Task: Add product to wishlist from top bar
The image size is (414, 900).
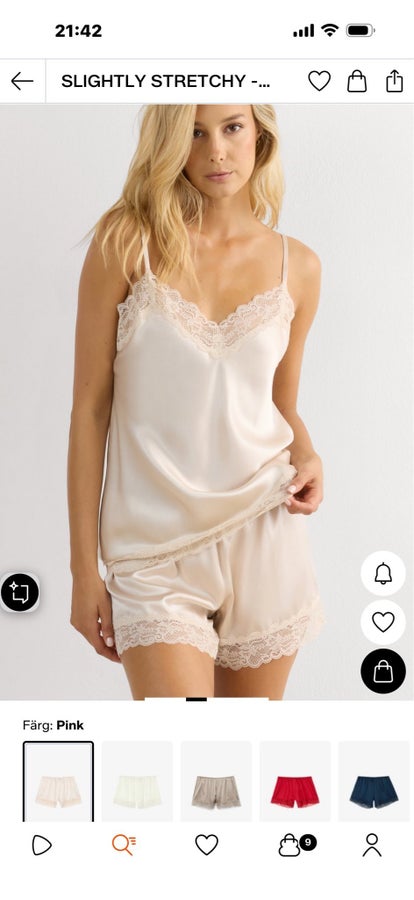Action: [319, 81]
